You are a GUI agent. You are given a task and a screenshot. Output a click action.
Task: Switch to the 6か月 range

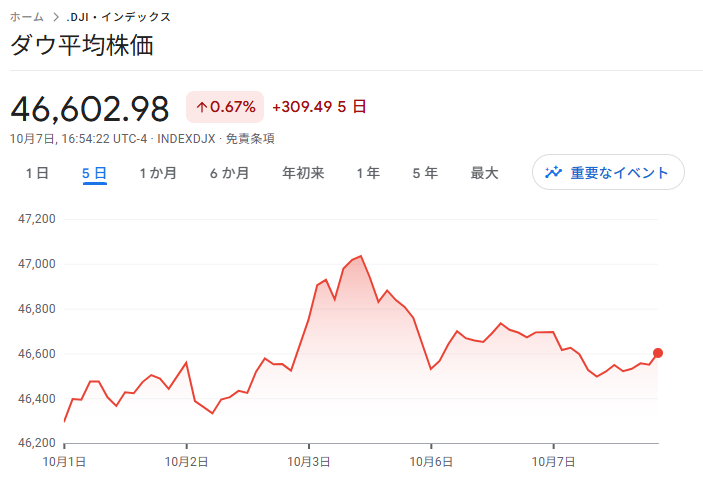[x=229, y=173]
